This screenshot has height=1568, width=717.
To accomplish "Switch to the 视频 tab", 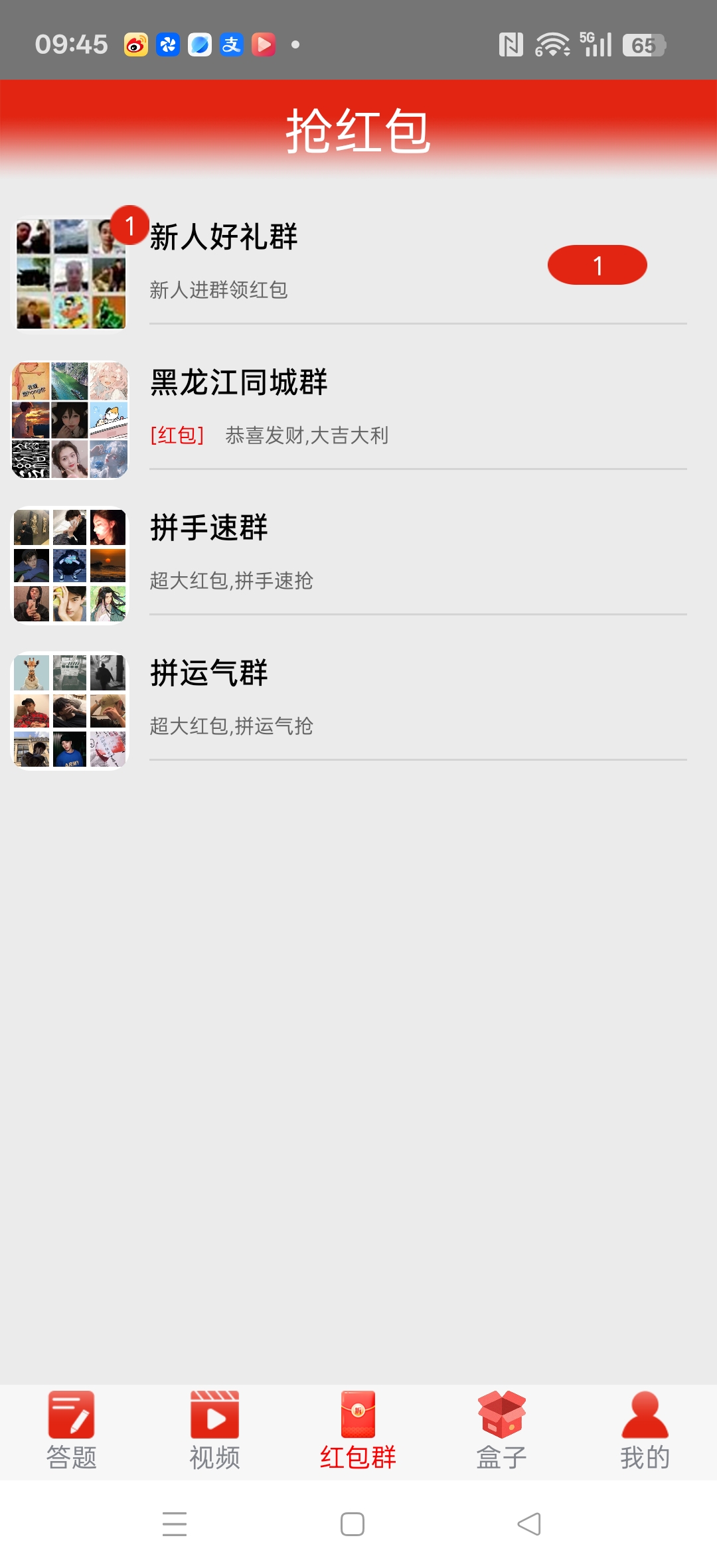I will pyautogui.click(x=214, y=1430).
